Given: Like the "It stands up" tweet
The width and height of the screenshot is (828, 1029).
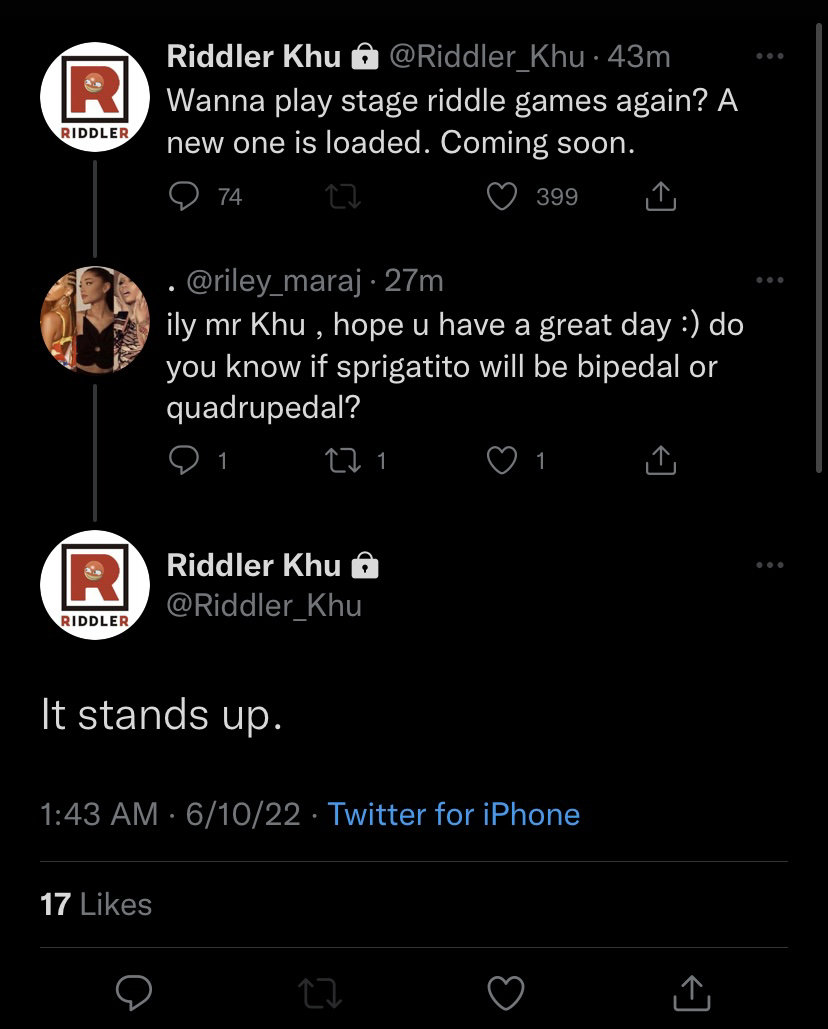Looking at the screenshot, I should pos(506,992).
